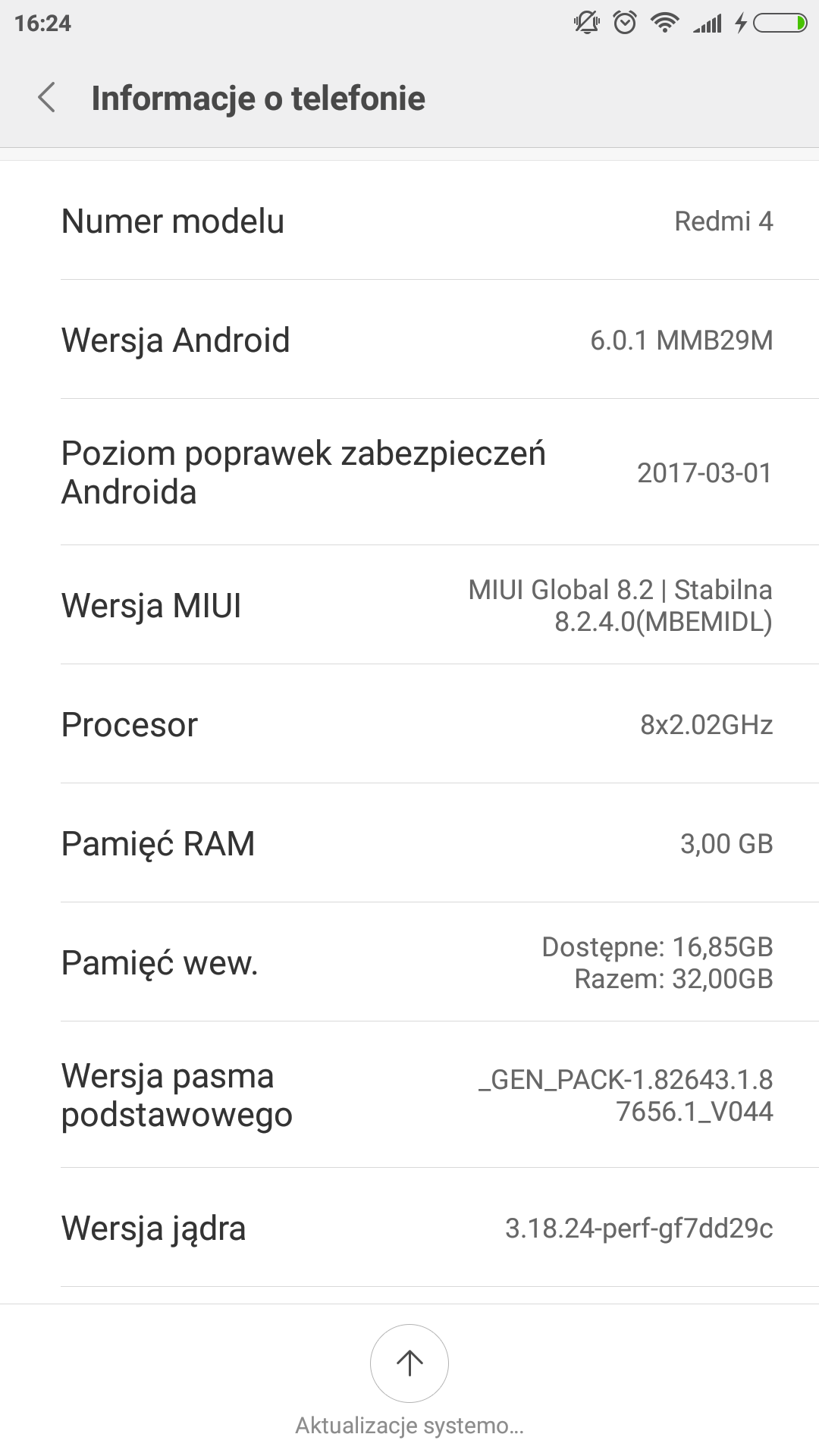Viewport: 819px width, 1456px height.
Task: Open the Pamięć wew. storage row
Action: click(x=409, y=962)
